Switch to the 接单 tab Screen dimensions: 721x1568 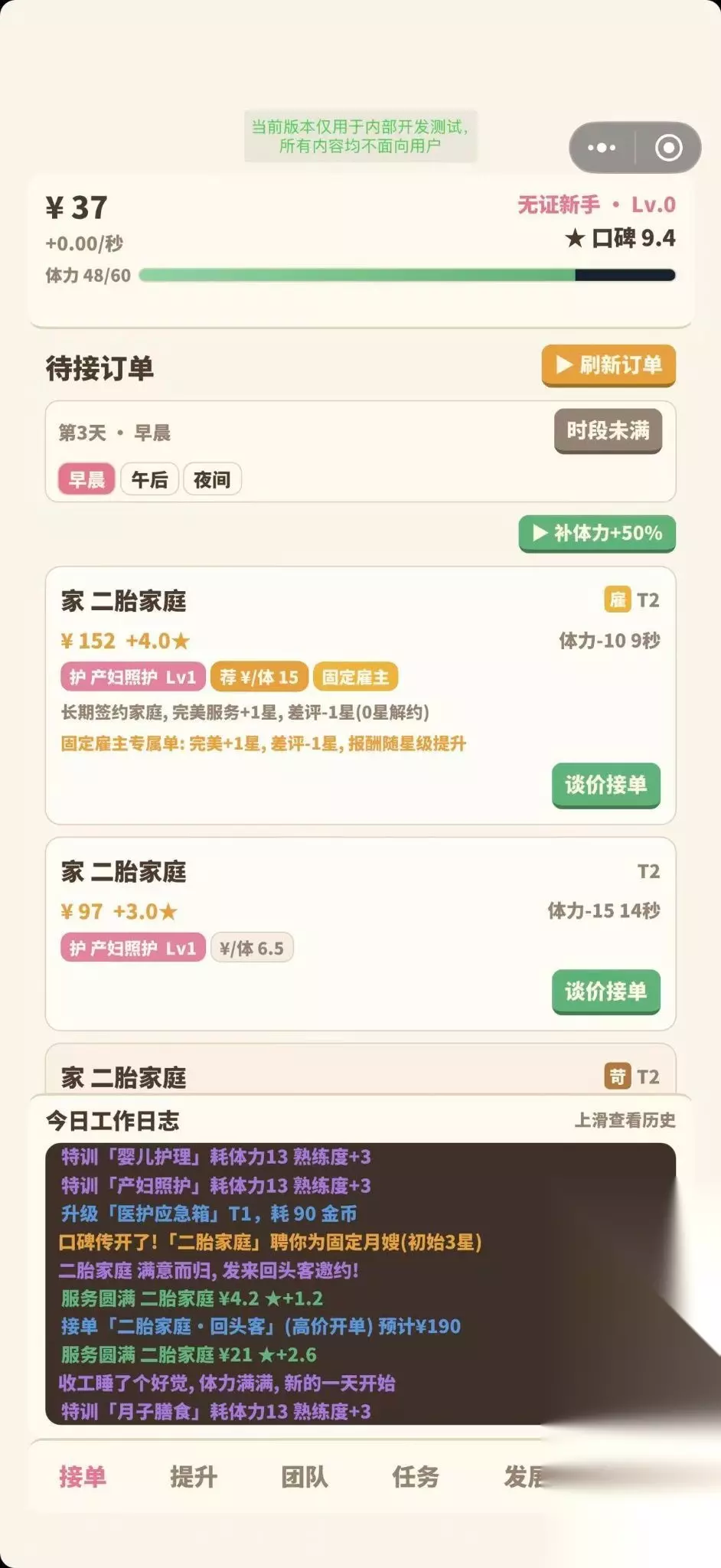(x=83, y=1476)
